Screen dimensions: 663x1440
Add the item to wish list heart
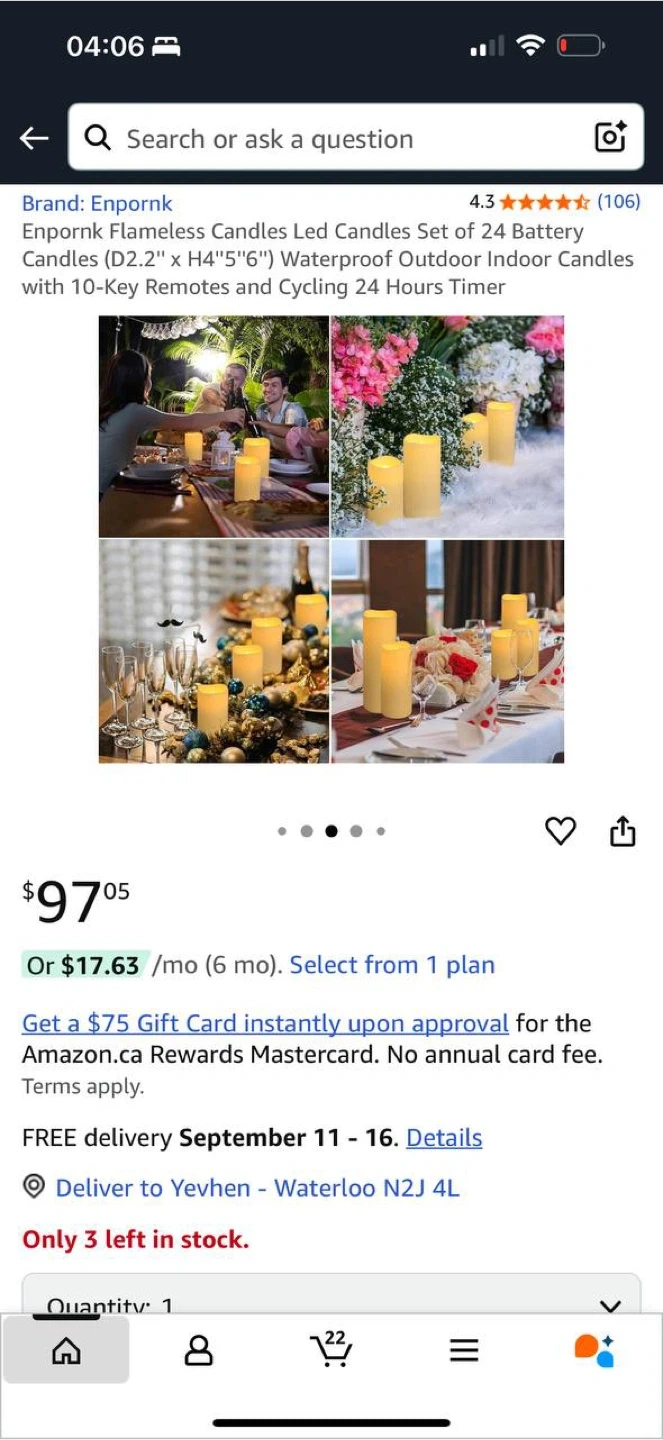560,830
